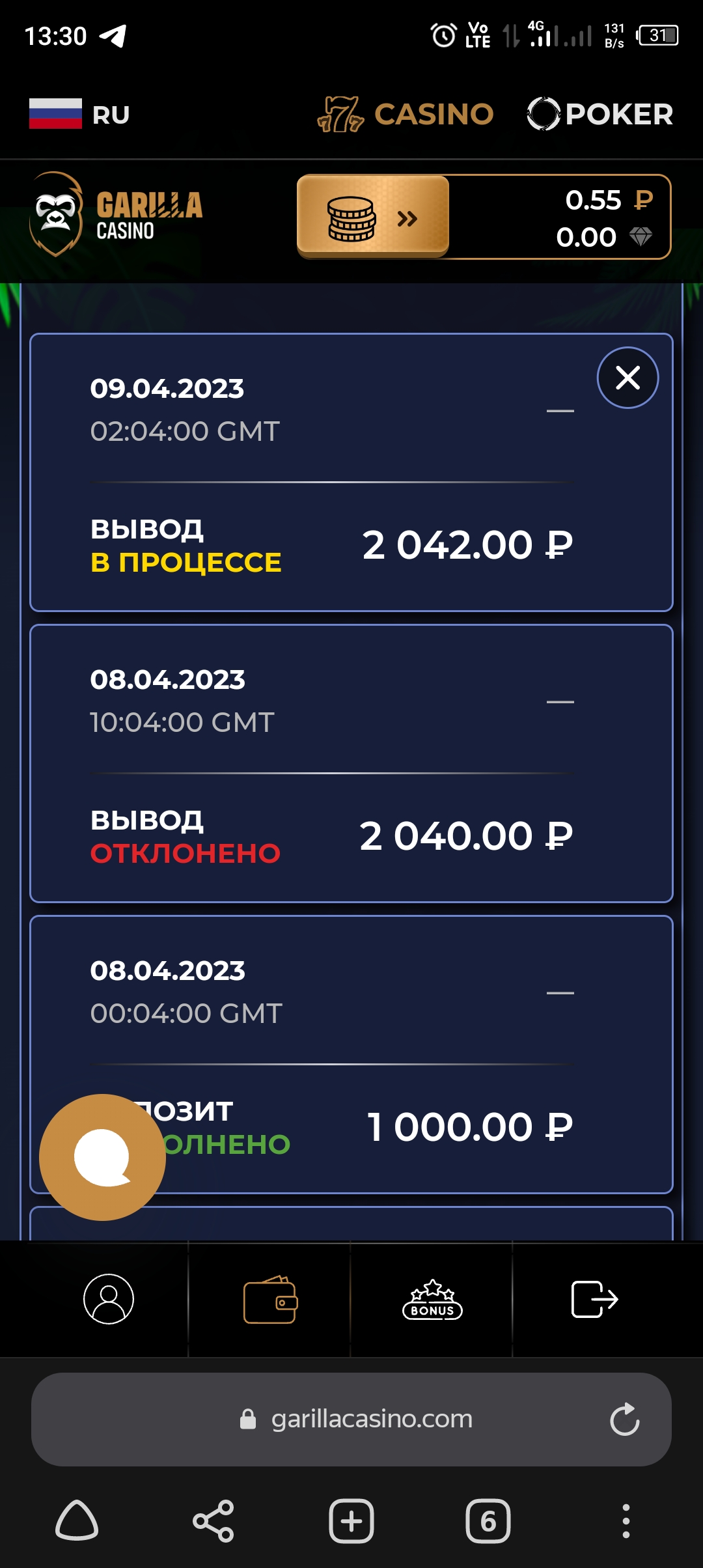
Task: Open the support chat bubble
Action: pyautogui.click(x=102, y=1157)
